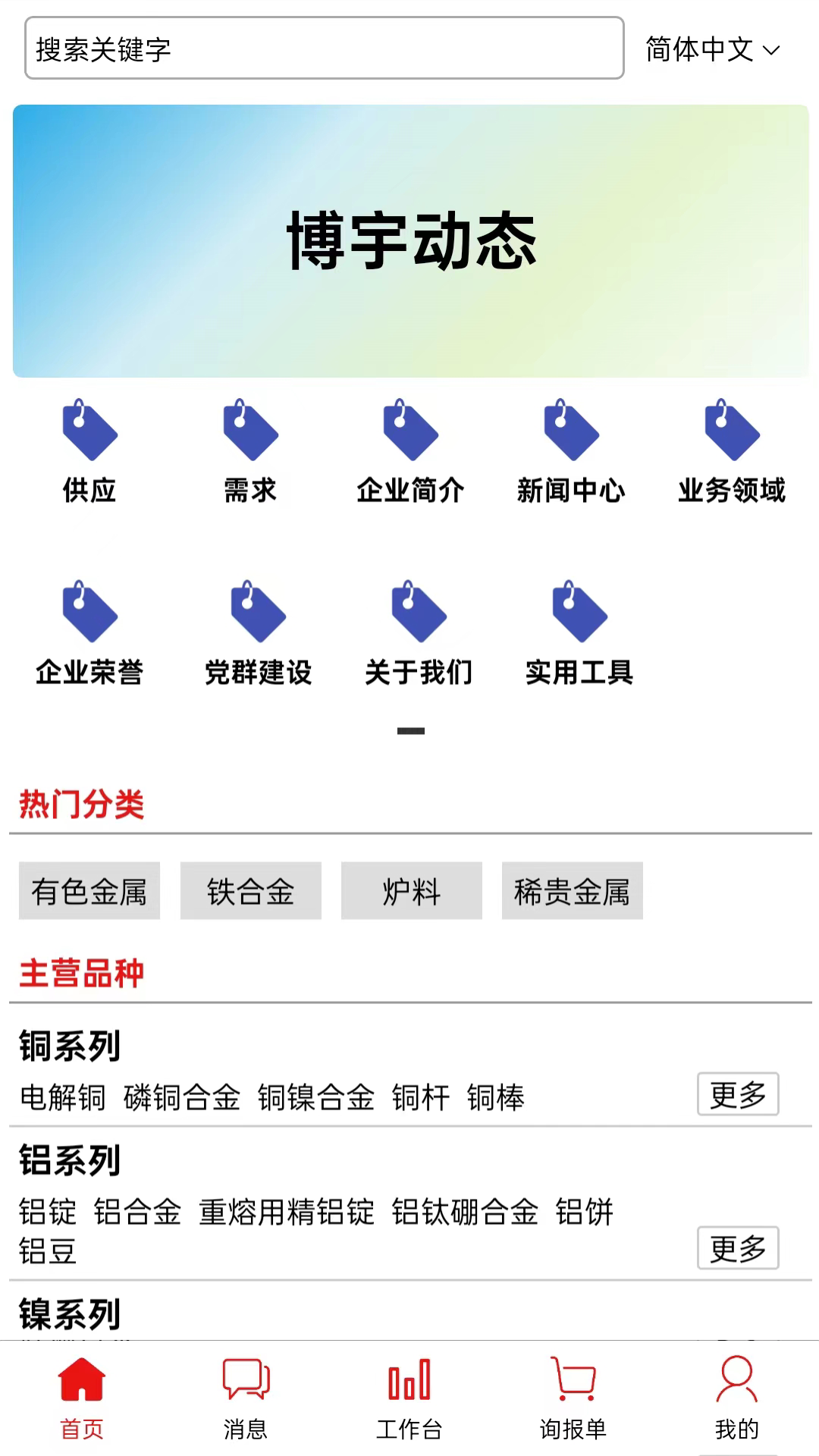Click 更多 next to 铜系列
The width and height of the screenshot is (819, 1456).
point(738,1094)
